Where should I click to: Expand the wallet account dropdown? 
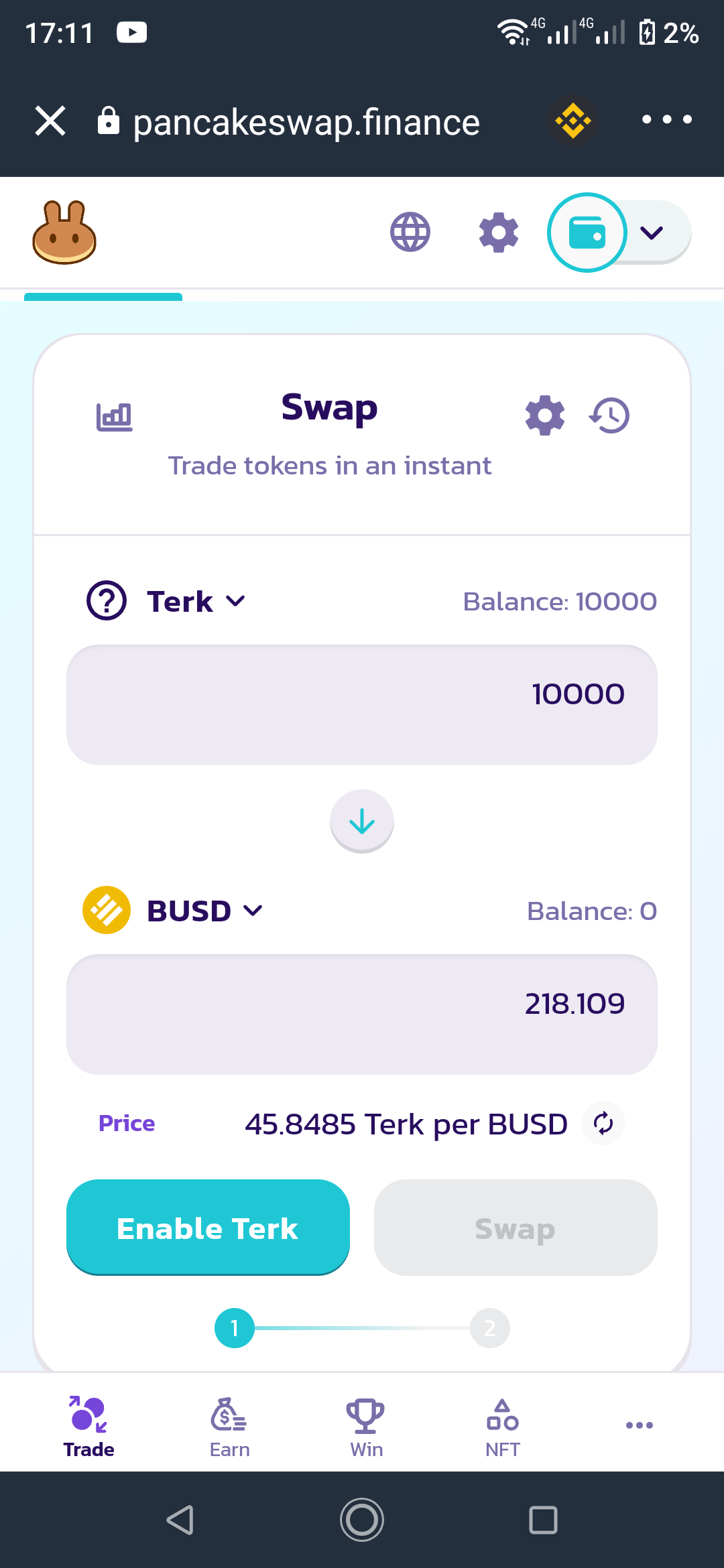(652, 233)
